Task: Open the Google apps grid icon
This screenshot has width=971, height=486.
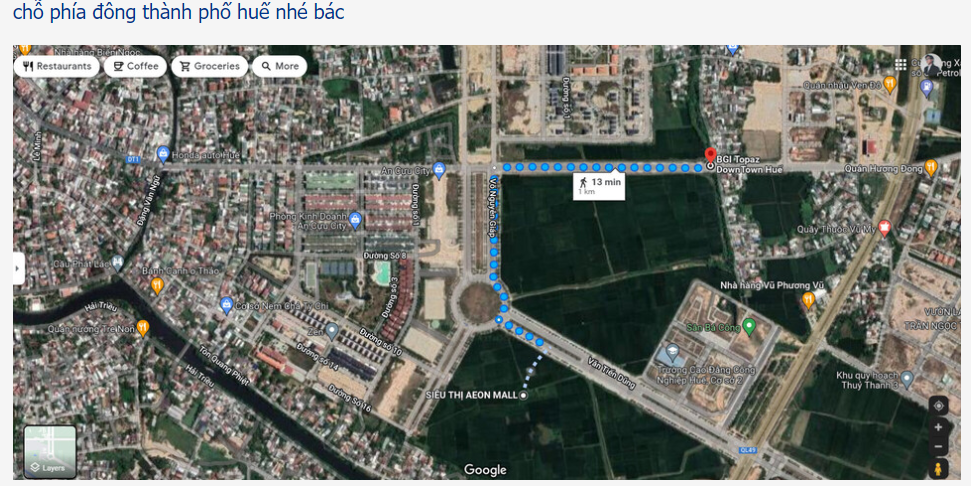Action: (901, 64)
